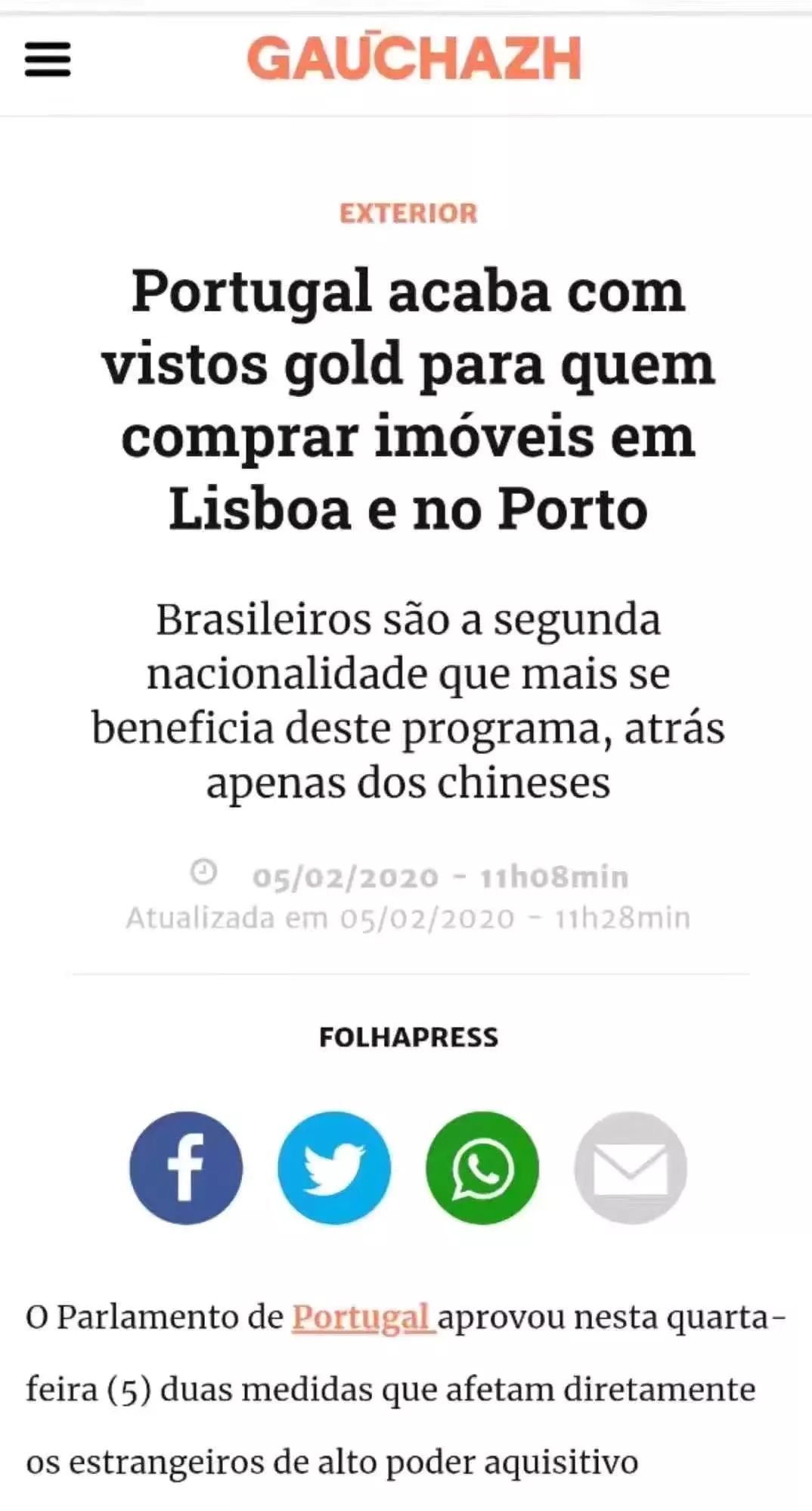
Task: Share the article by email
Action: coord(631,1168)
